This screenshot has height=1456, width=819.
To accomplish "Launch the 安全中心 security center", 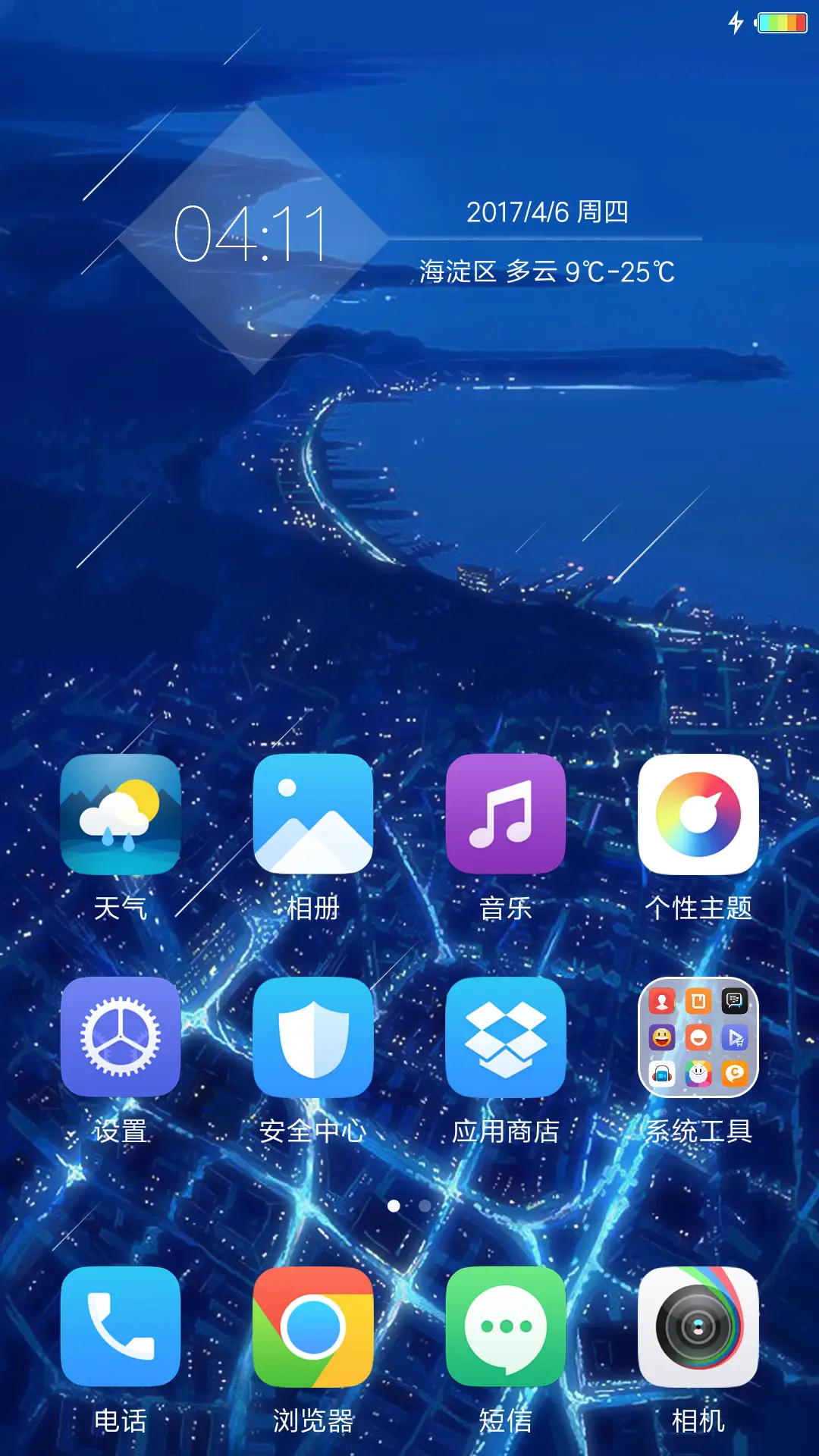I will (313, 1037).
